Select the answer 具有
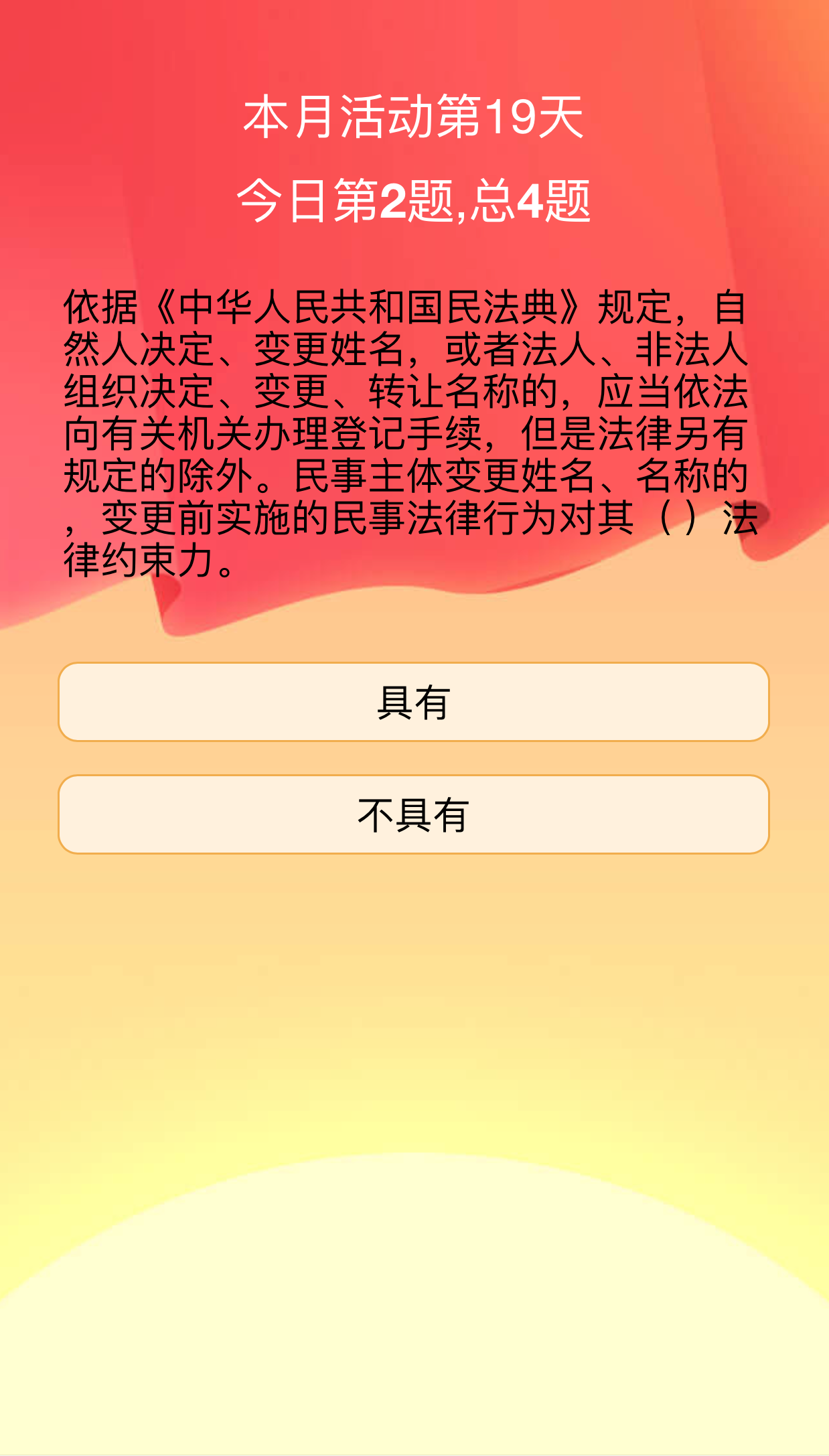The height and width of the screenshot is (1456, 829). (x=413, y=702)
